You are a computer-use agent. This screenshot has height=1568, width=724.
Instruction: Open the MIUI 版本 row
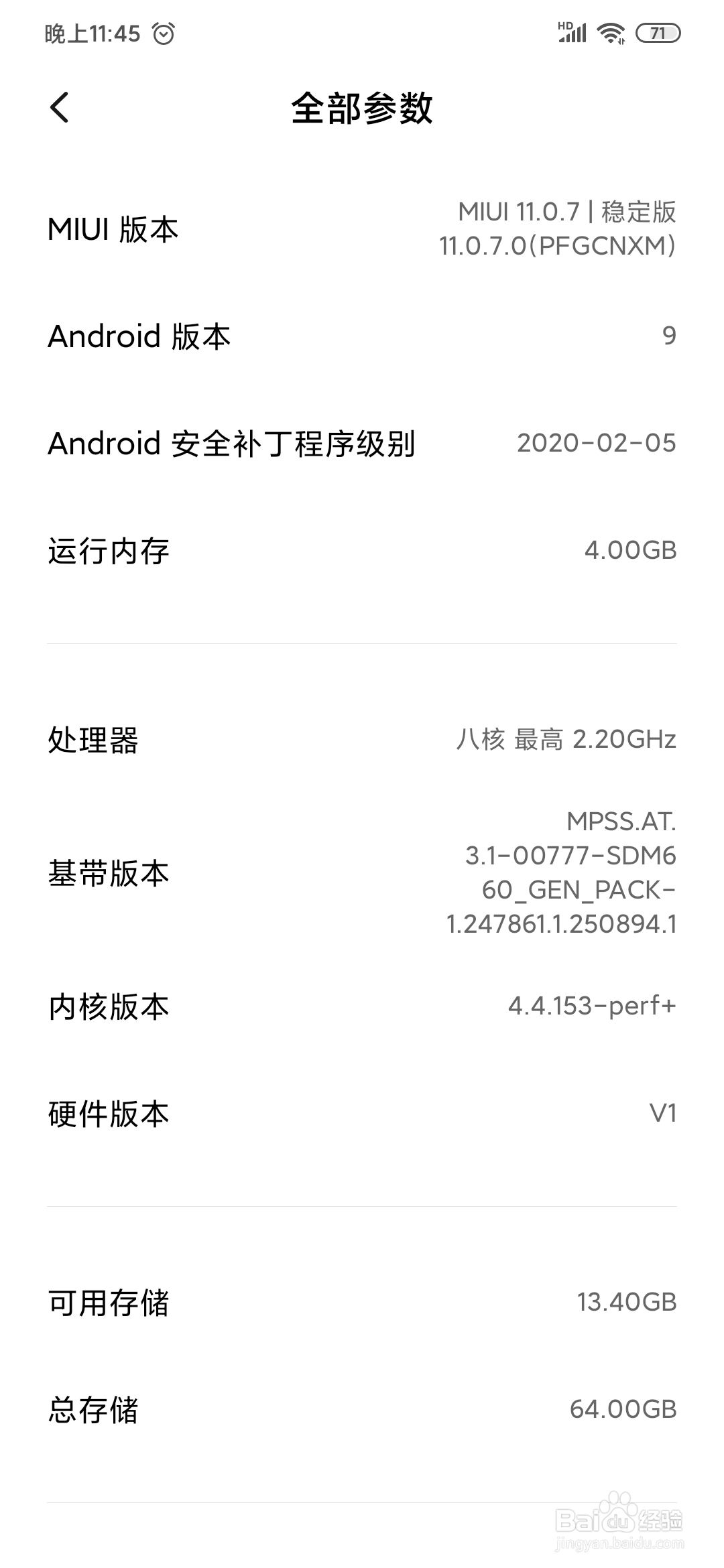pos(362,228)
